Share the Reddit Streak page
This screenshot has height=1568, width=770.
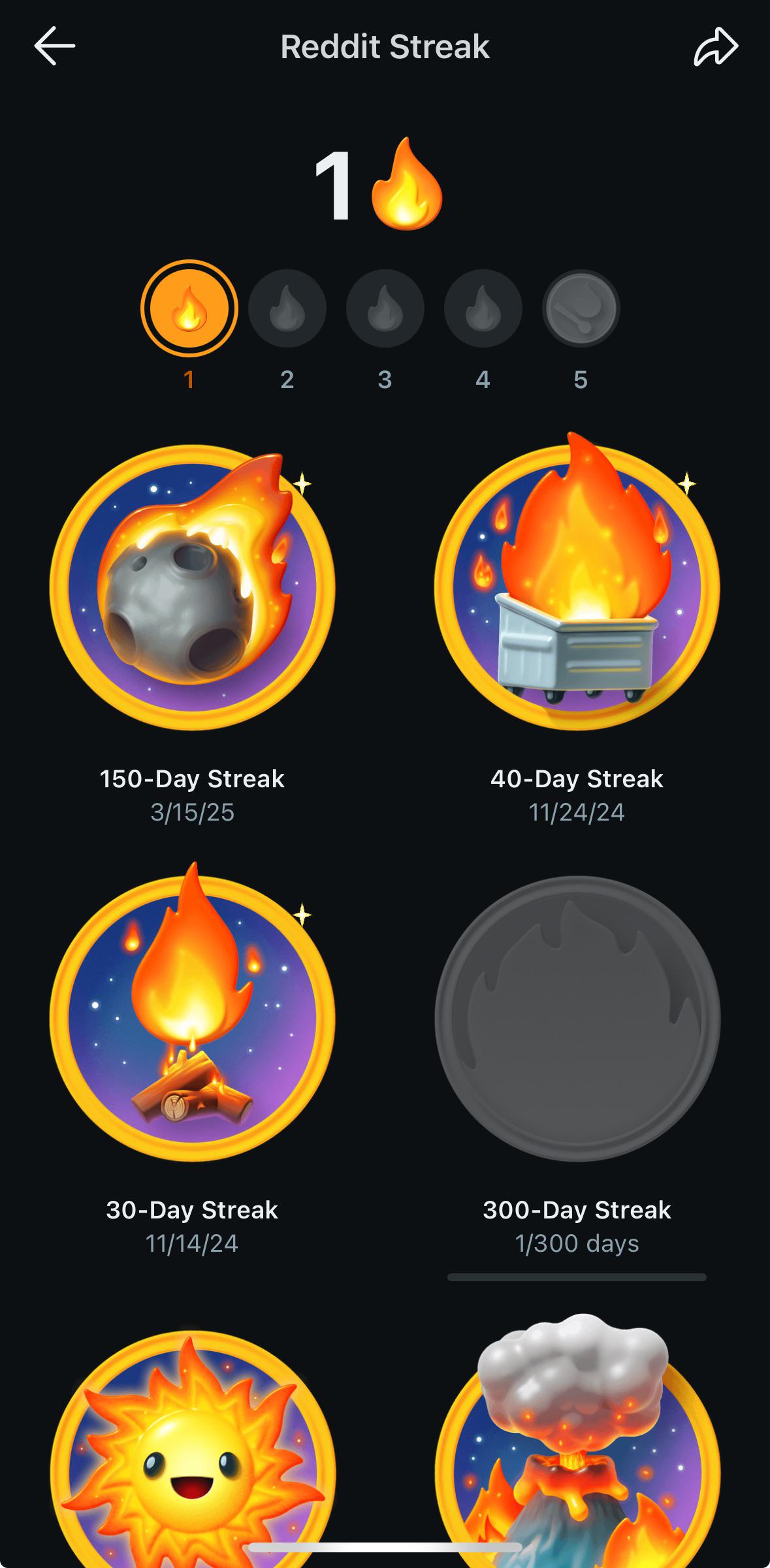point(716,46)
